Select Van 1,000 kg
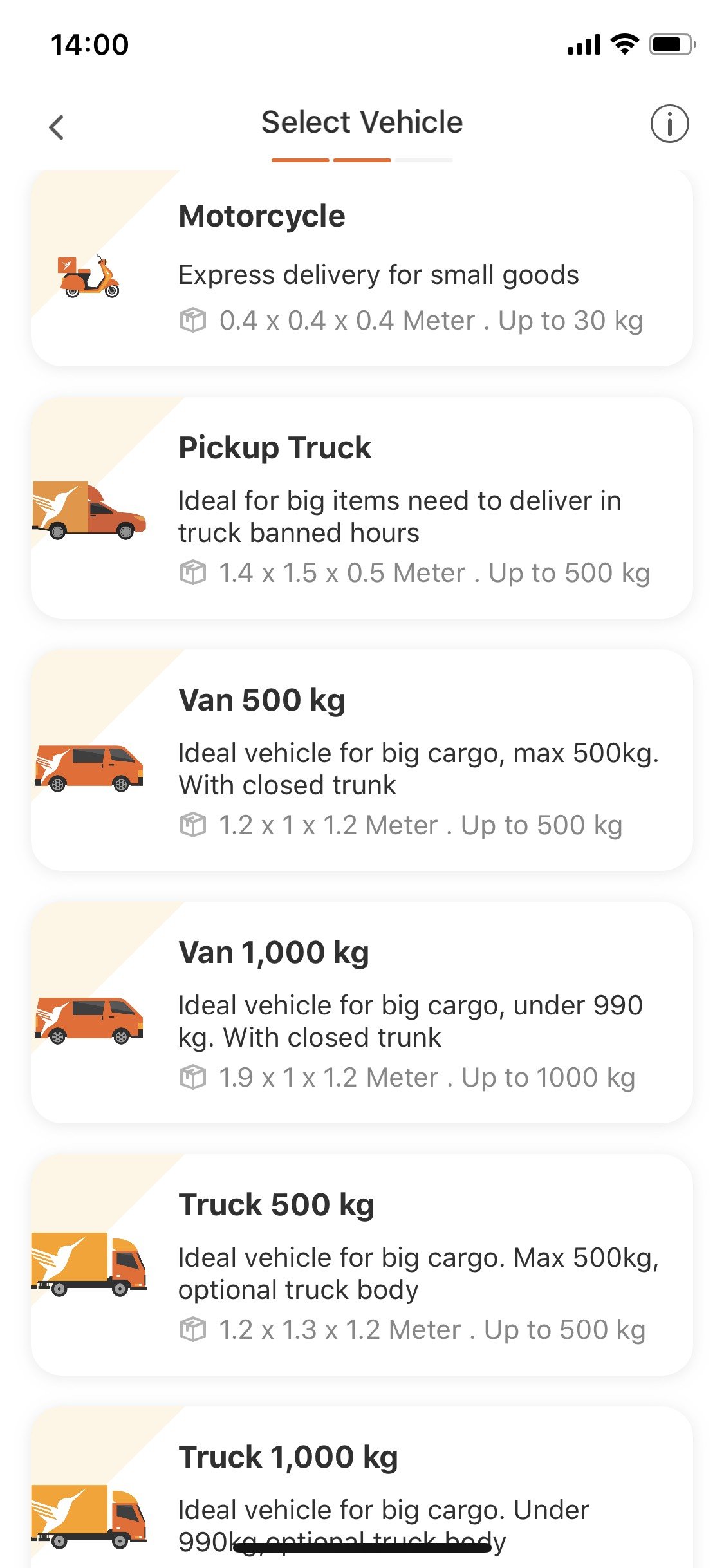 click(362, 1013)
